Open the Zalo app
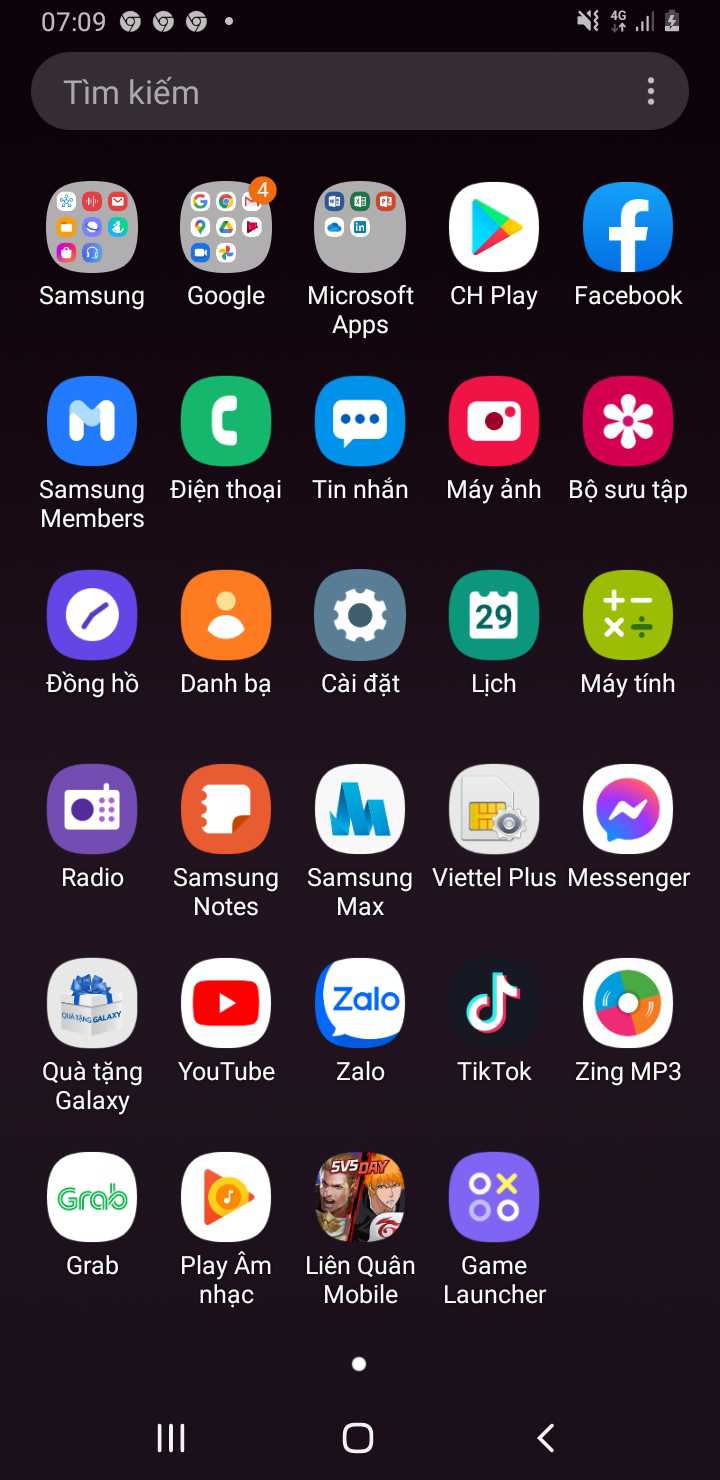The height and width of the screenshot is (1480, 720). pos(360,1004)
